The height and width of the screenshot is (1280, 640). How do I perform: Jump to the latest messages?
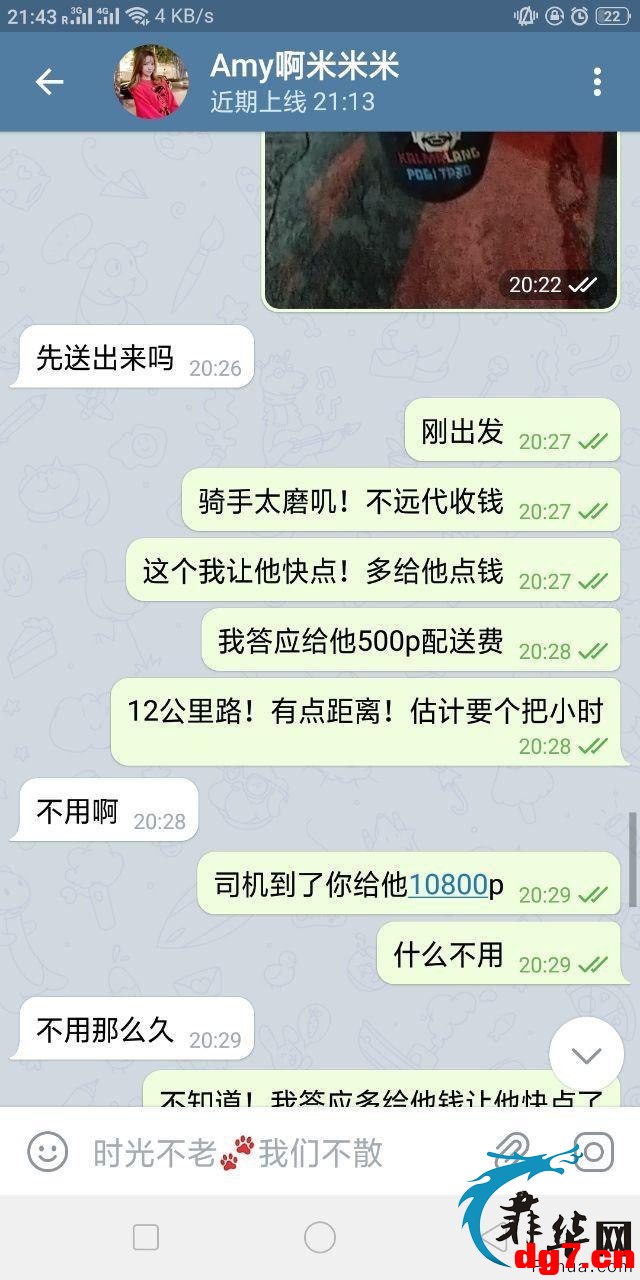coord(586,1056)
